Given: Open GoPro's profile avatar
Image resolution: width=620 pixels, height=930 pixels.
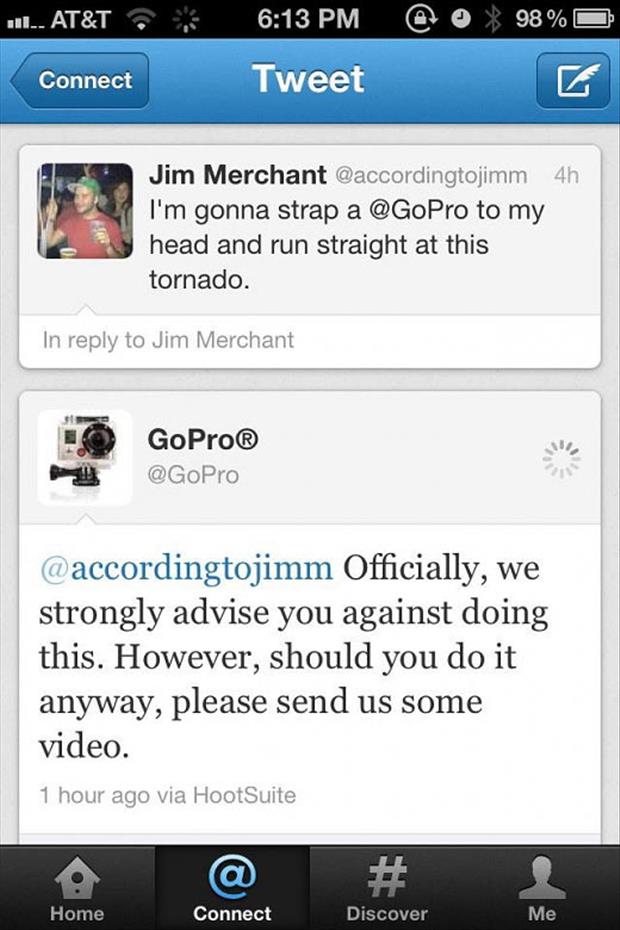Looking at the screenshot, I should point(85,455).
